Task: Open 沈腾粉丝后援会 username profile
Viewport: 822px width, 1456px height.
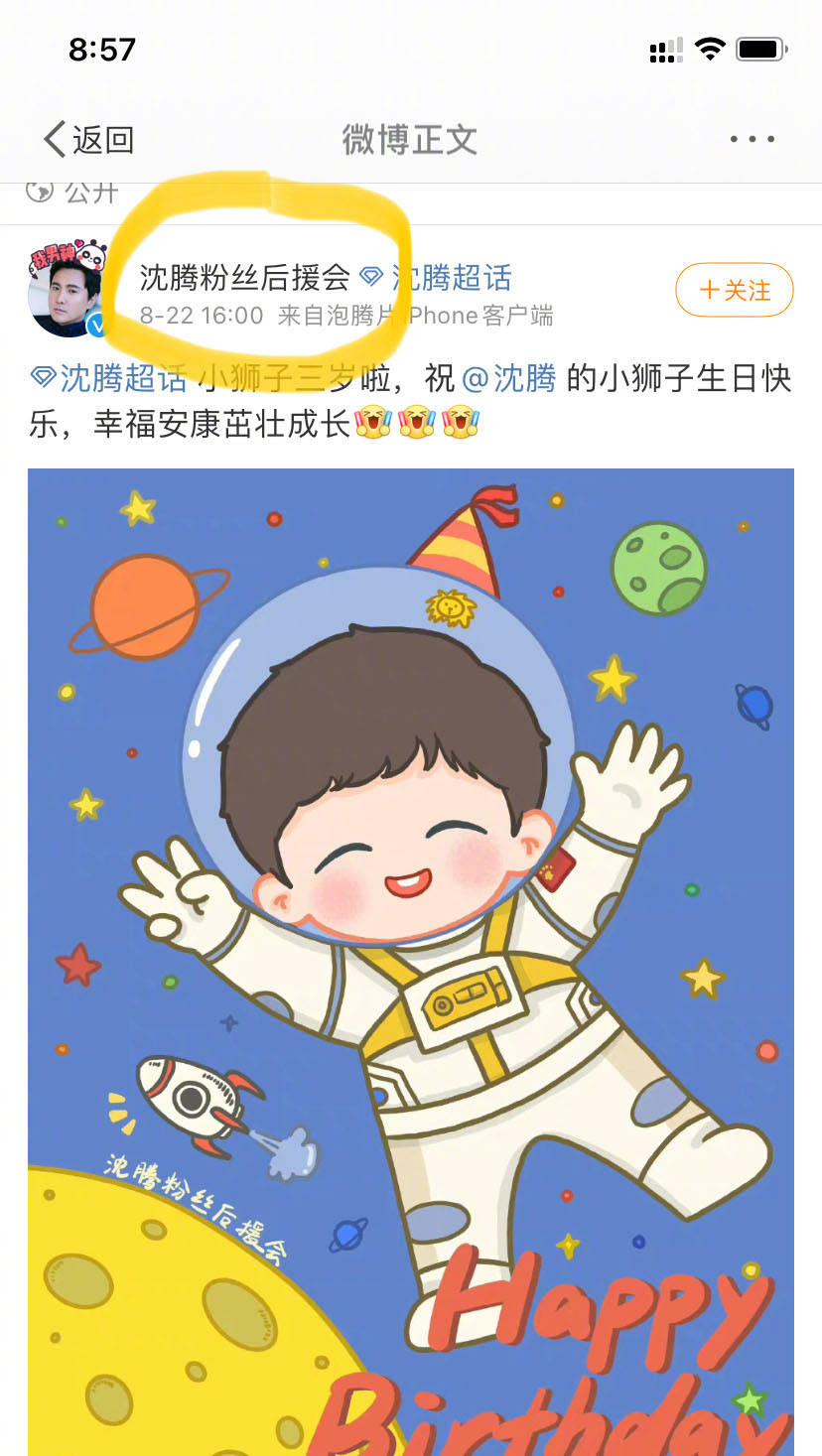Action: pos(244,277)
